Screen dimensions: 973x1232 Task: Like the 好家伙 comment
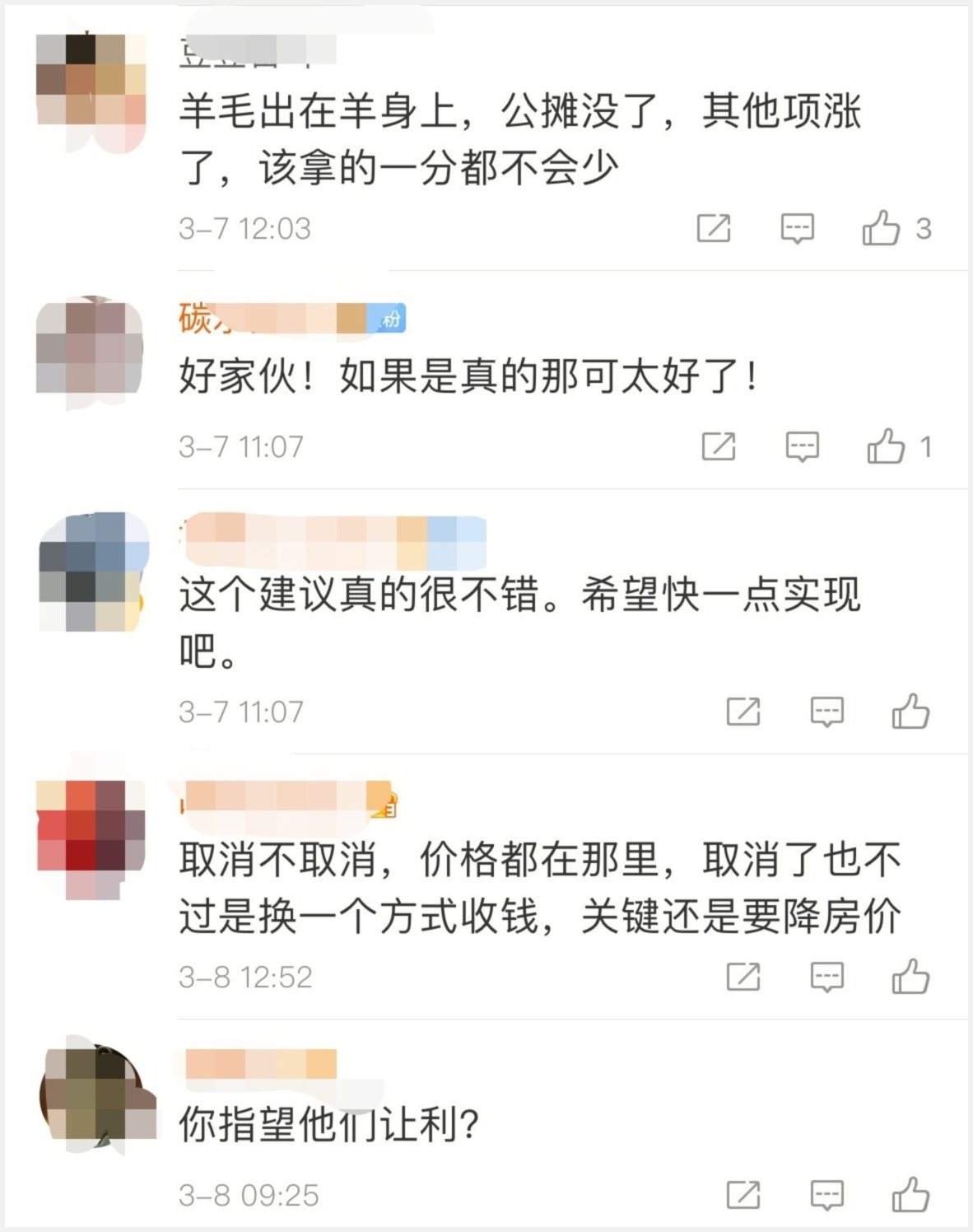pyautogui.click(x=886, y=446)
